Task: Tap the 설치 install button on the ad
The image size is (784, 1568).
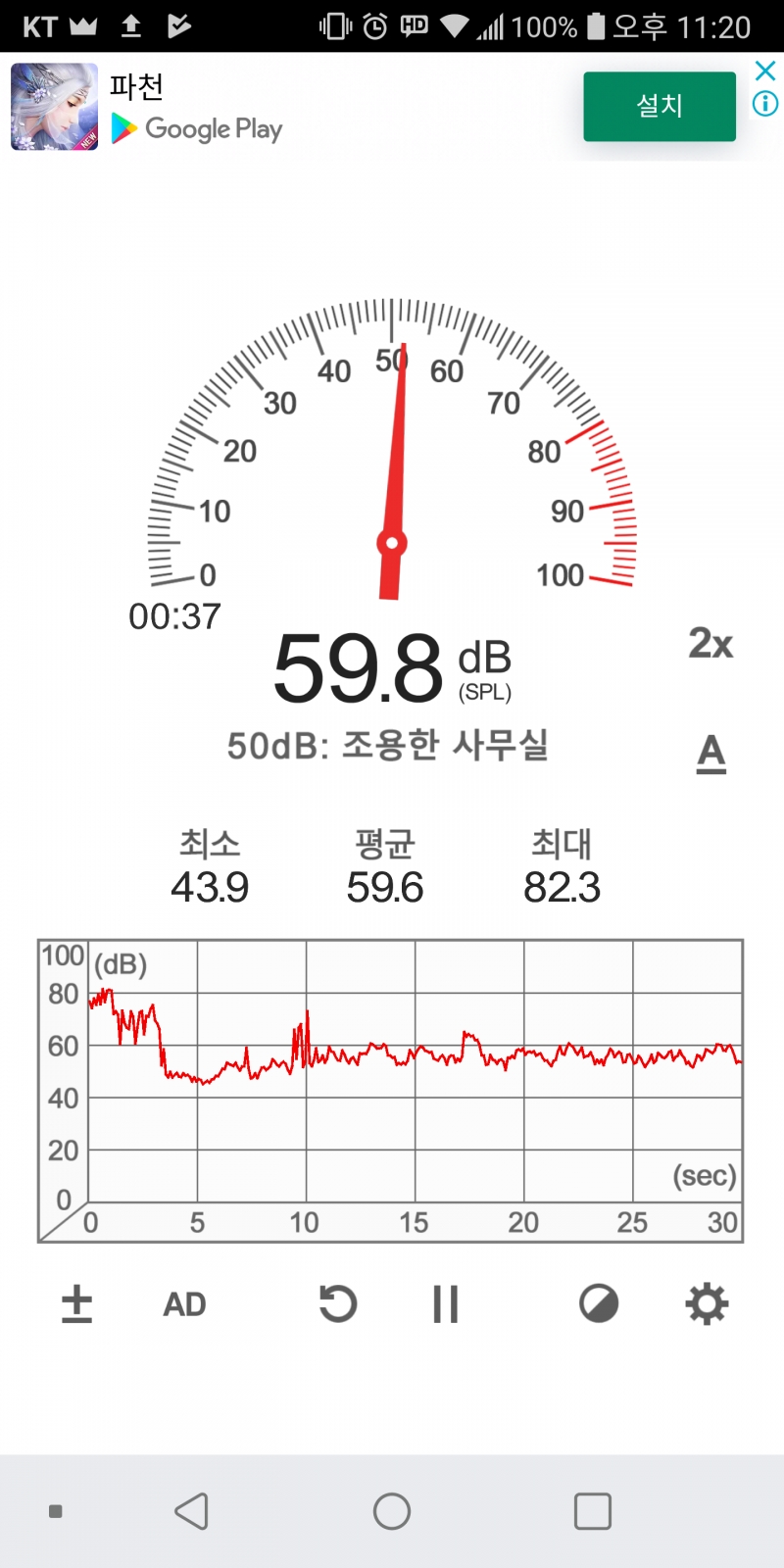Action: [x=659, y=106]
